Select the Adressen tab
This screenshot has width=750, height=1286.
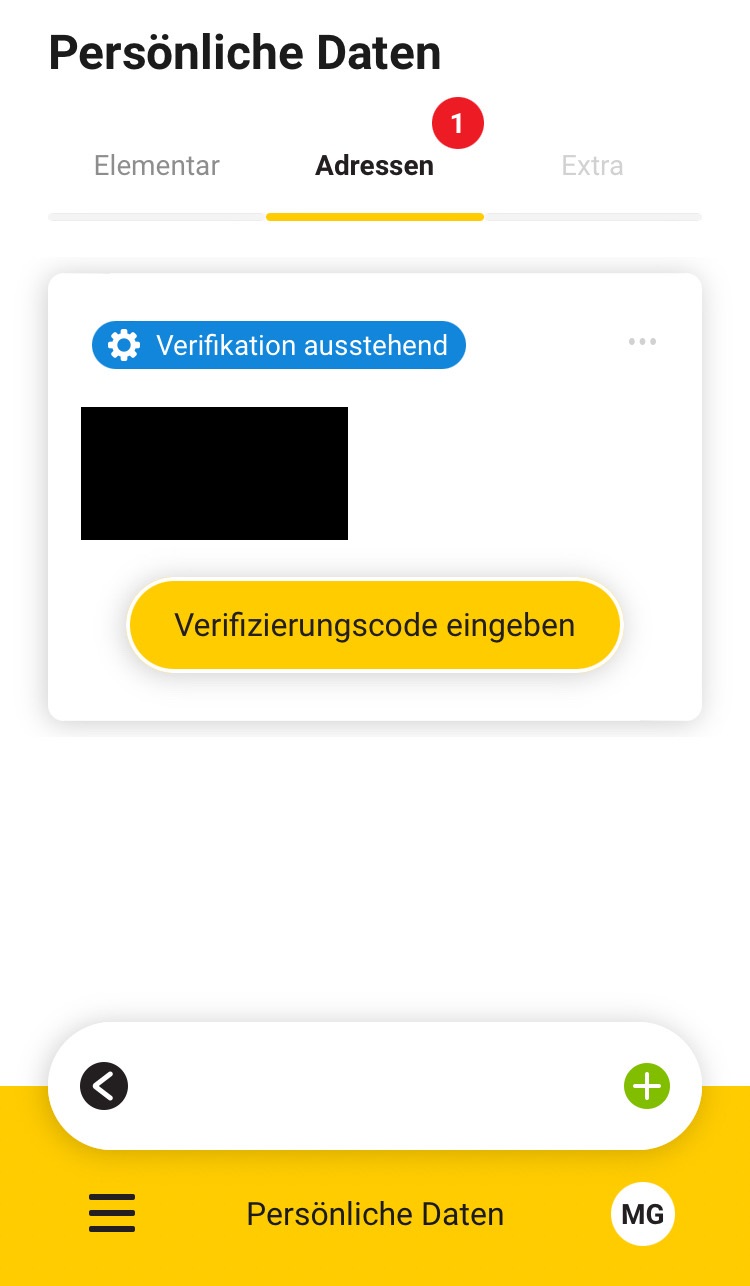pyautogui.click(x=374, y=166)
